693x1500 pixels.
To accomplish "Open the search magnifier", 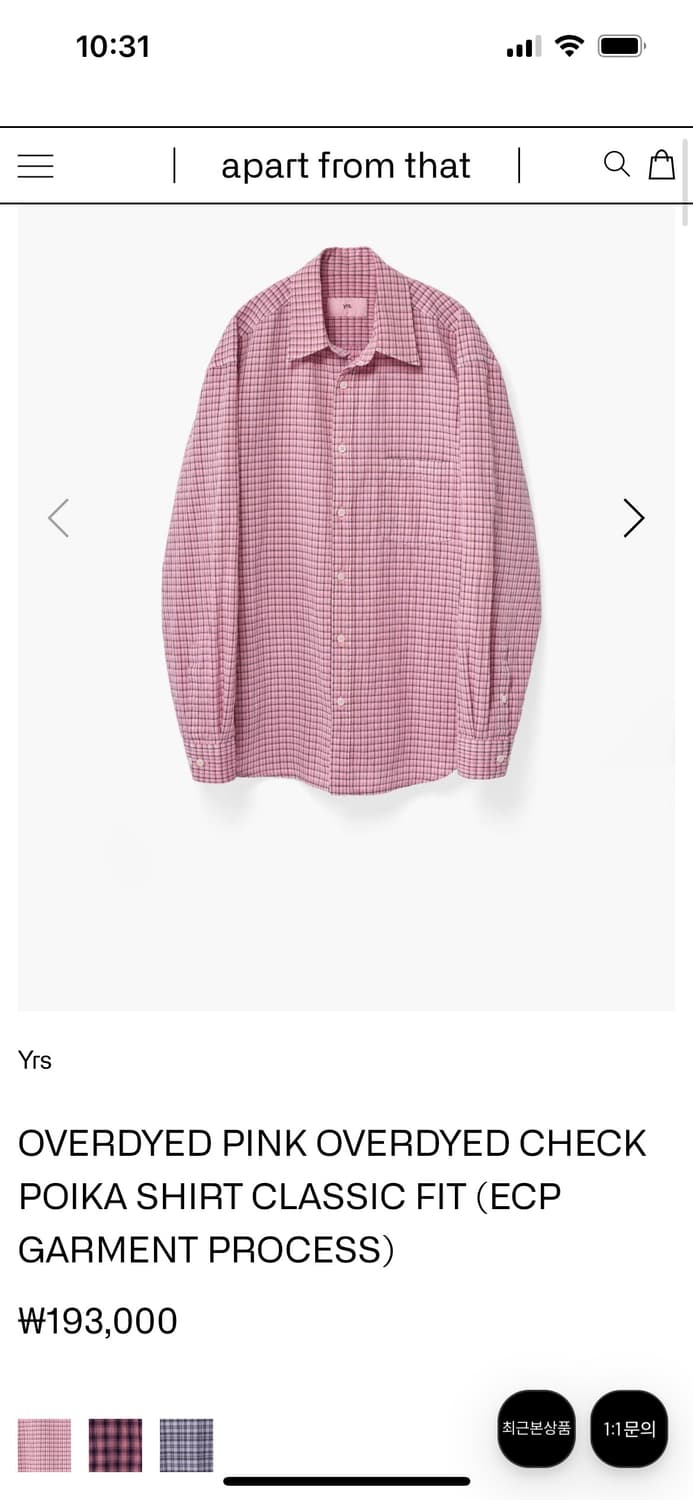I will tap(617, 164).
